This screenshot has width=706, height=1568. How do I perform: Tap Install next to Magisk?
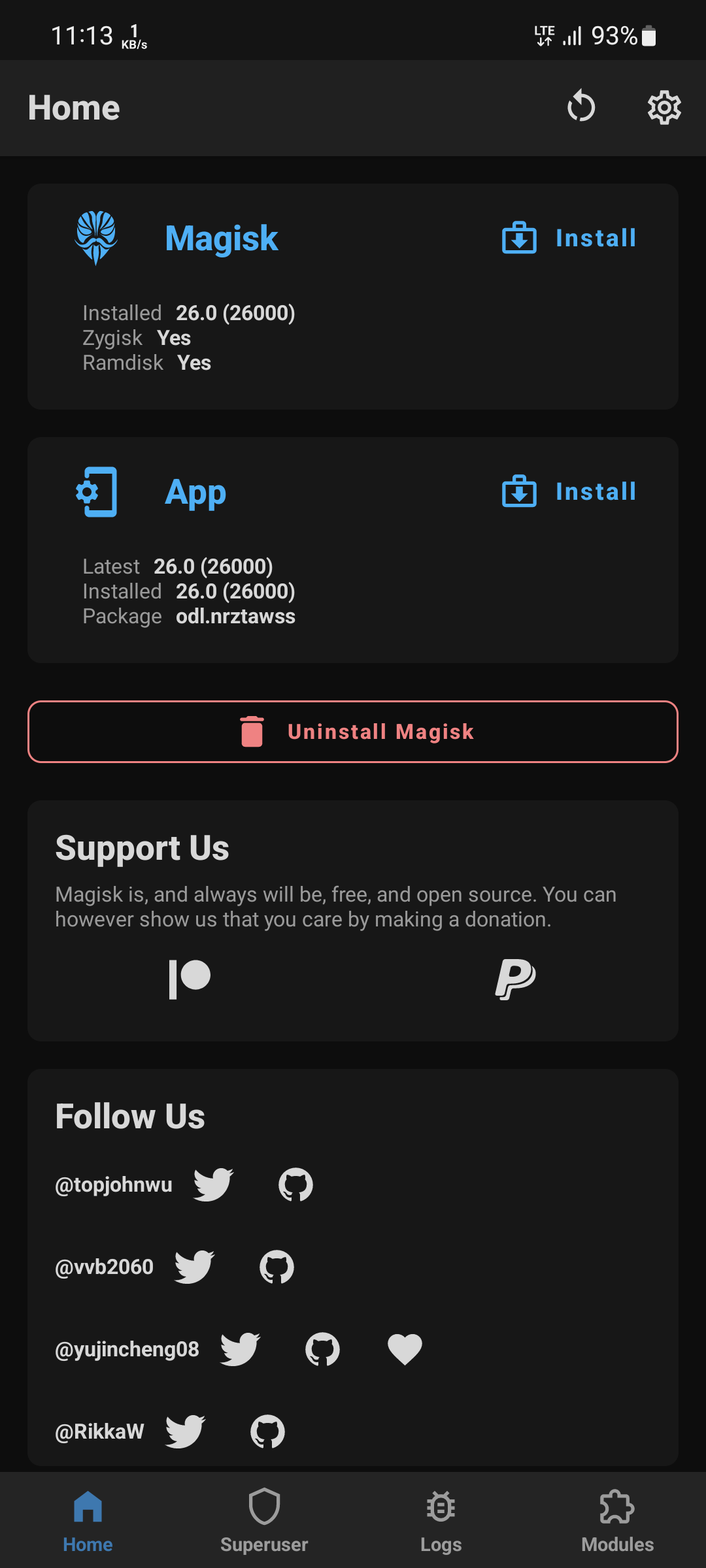tap(569, 238)
